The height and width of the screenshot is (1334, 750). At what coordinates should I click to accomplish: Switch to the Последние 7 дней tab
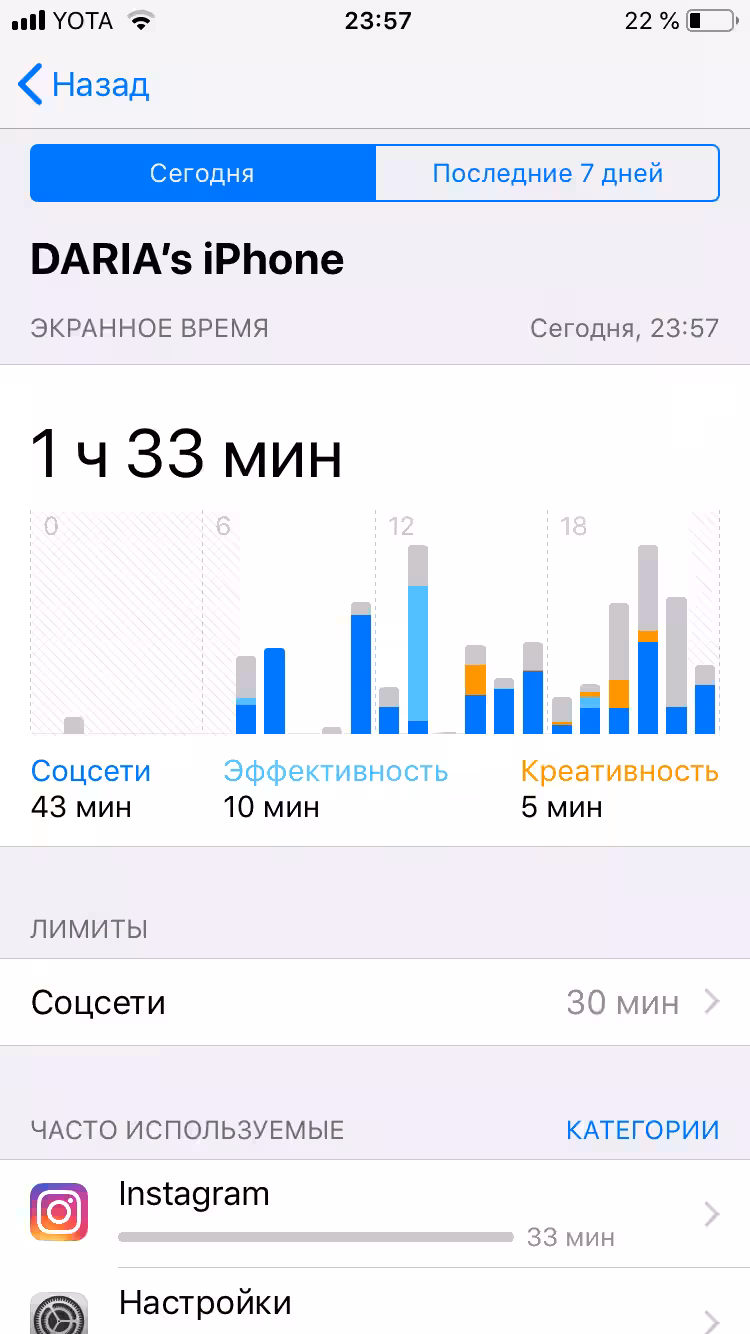click(x=547, y=172)
